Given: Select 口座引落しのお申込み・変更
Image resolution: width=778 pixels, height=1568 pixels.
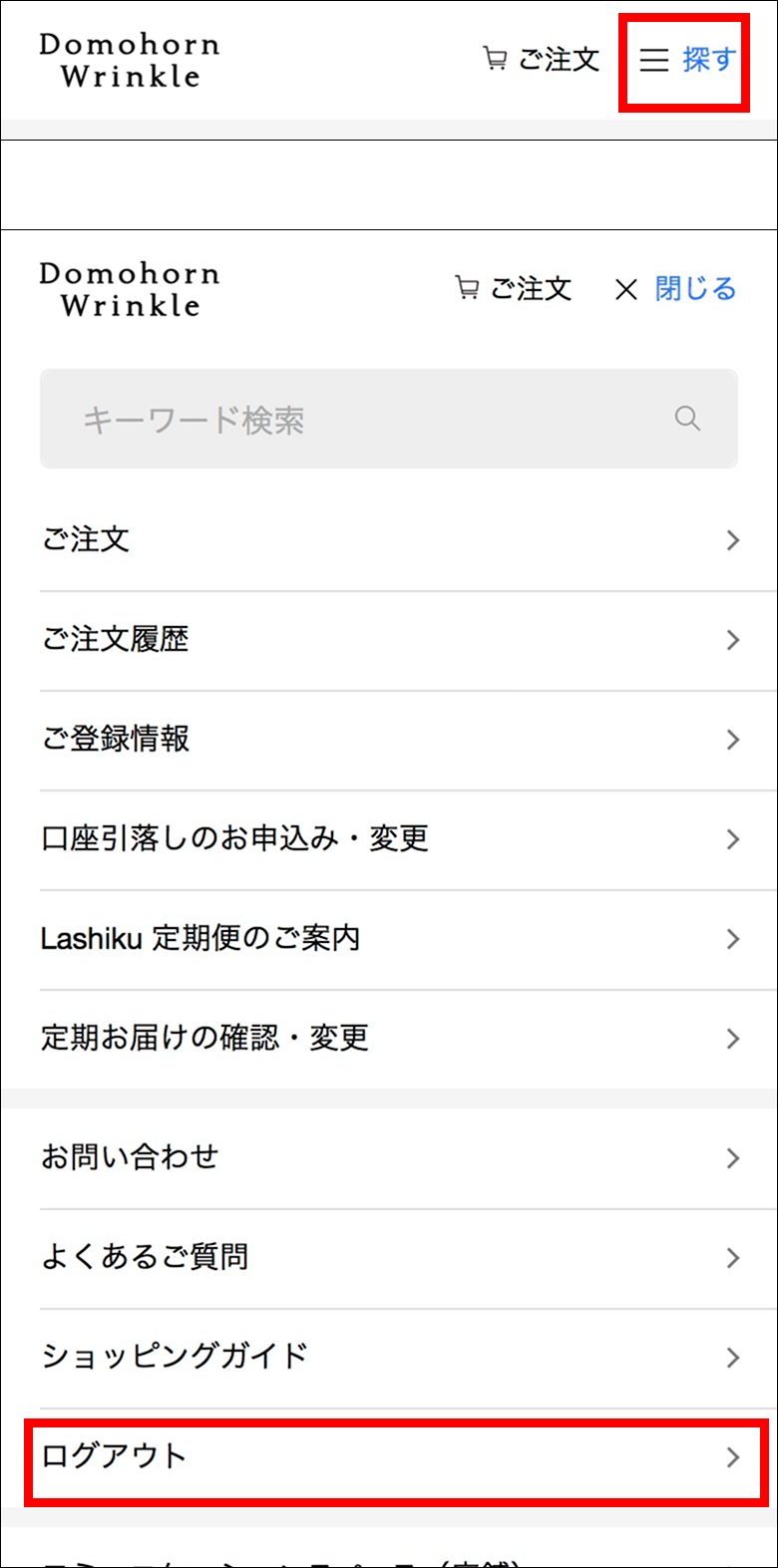Looking at the screenshot, I should [x=389, y=839].
